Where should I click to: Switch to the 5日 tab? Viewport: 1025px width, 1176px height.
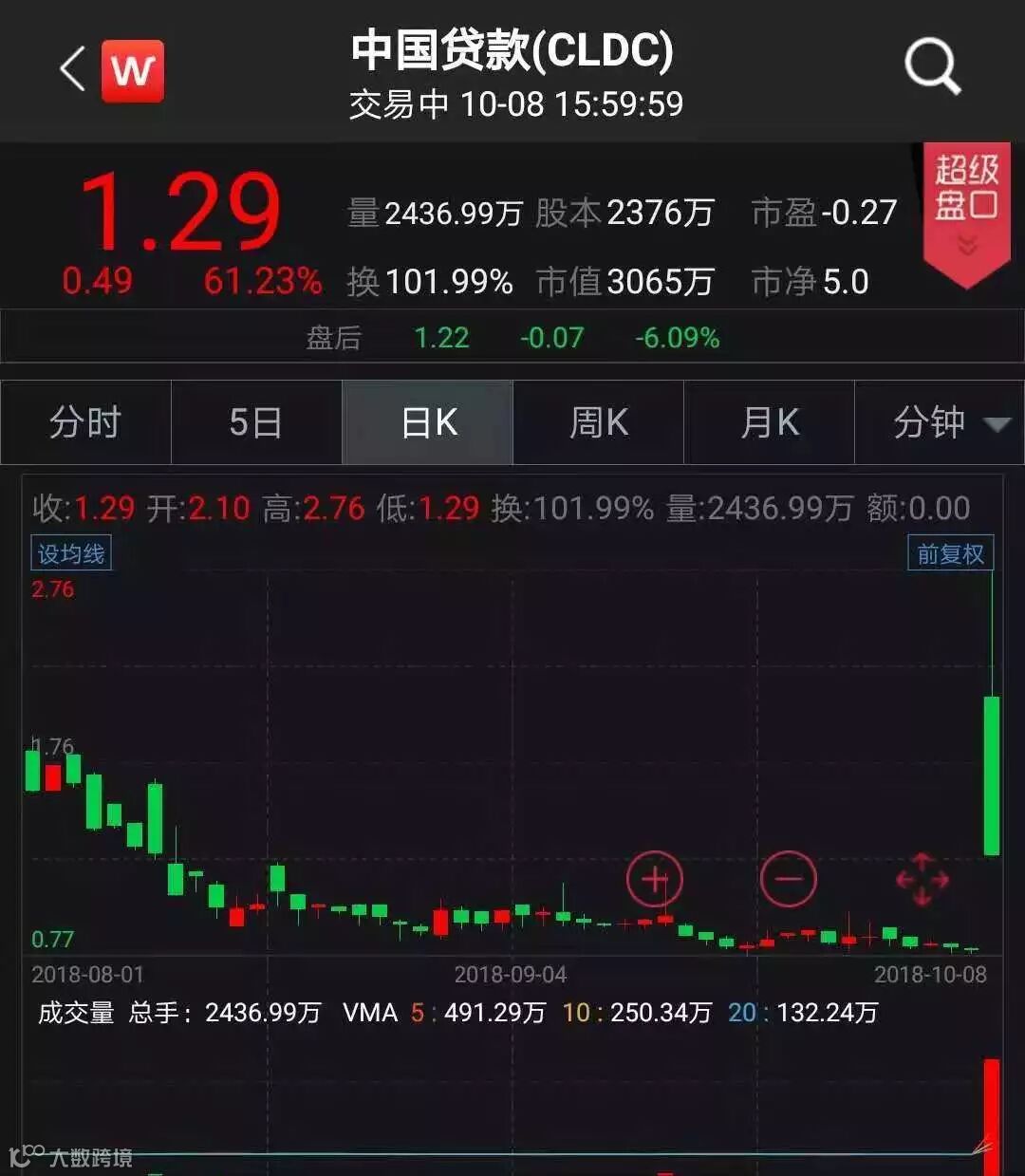coord(255,422)
